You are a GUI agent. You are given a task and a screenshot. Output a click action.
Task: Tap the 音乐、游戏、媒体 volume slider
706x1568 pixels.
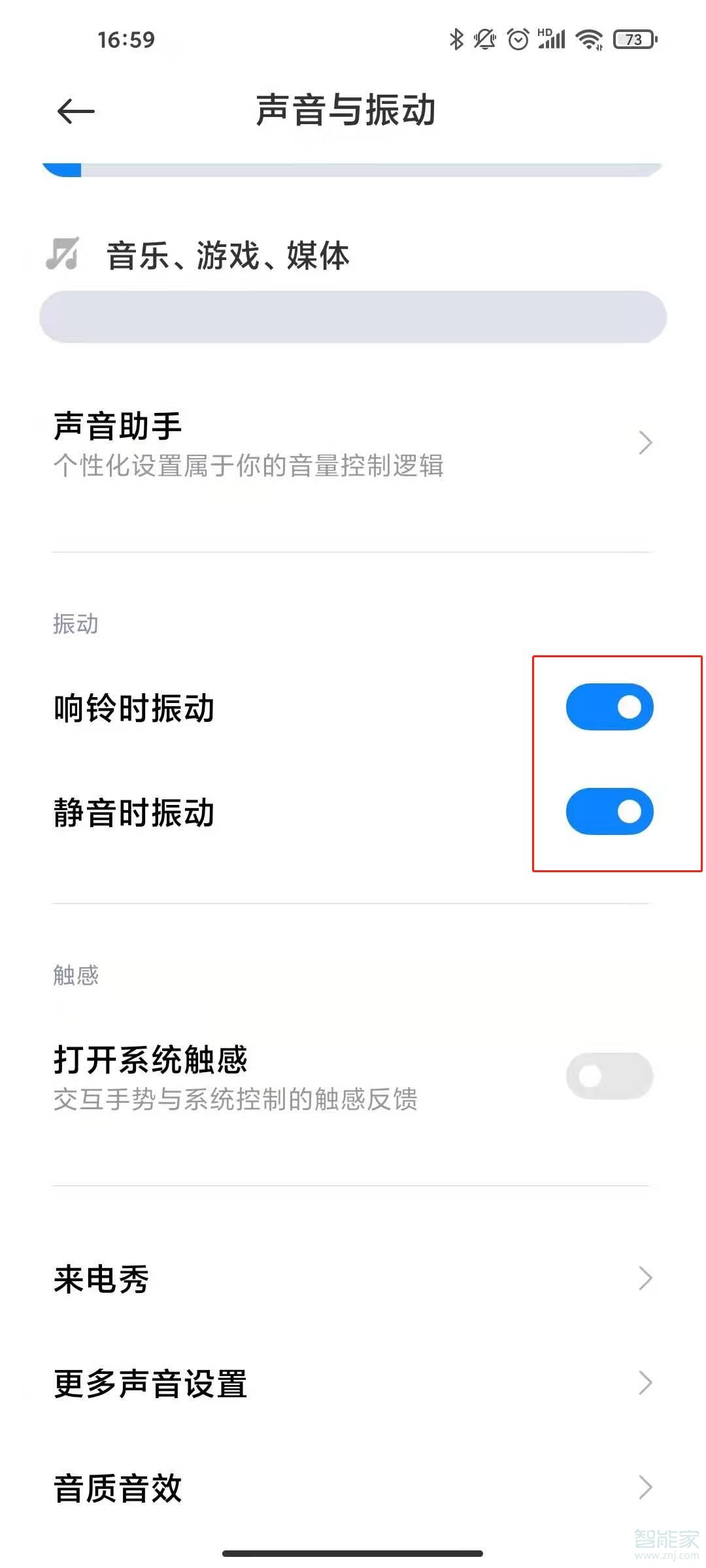(353, 317)
